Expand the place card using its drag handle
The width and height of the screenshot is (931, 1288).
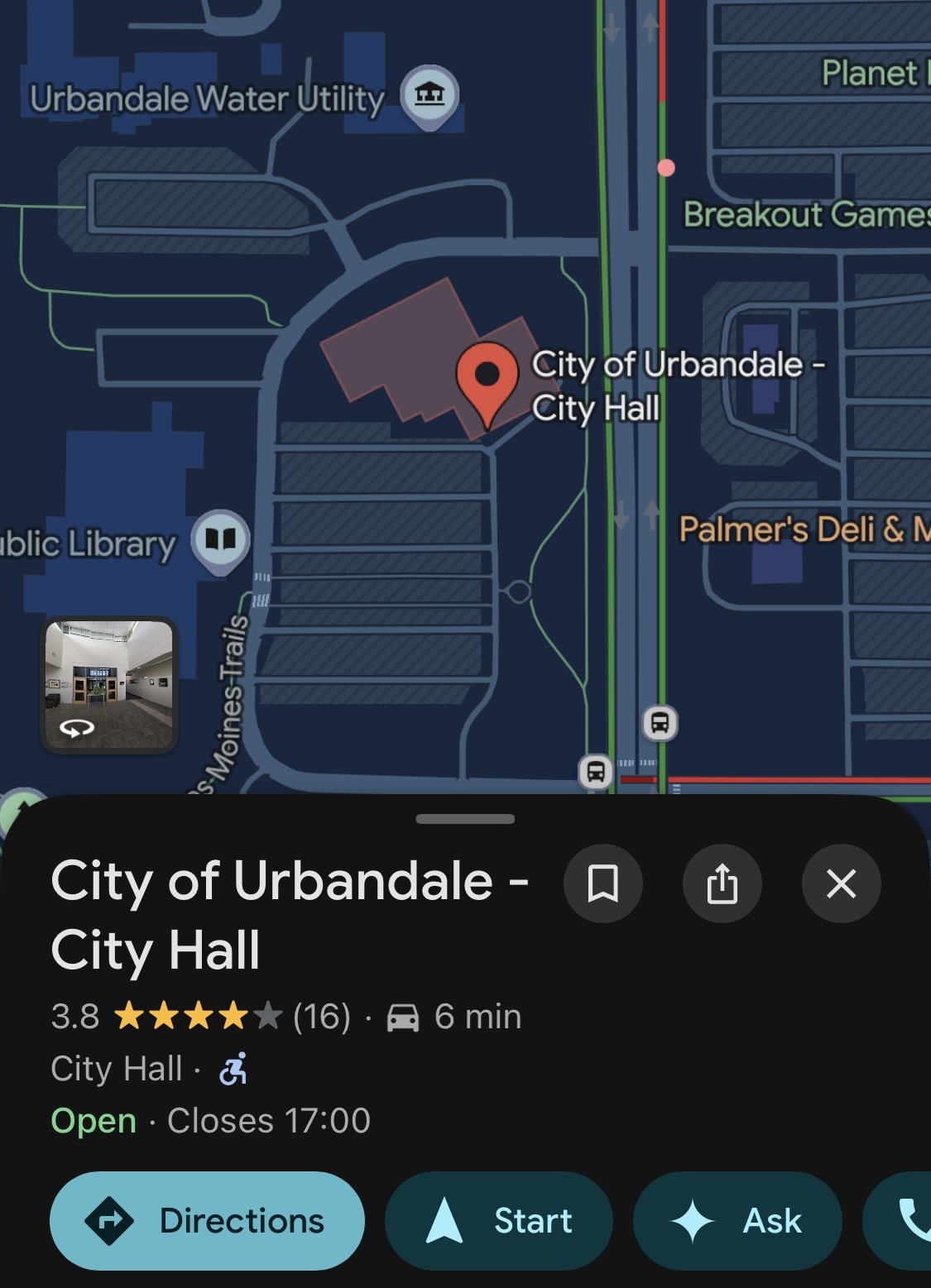[465, 819]
